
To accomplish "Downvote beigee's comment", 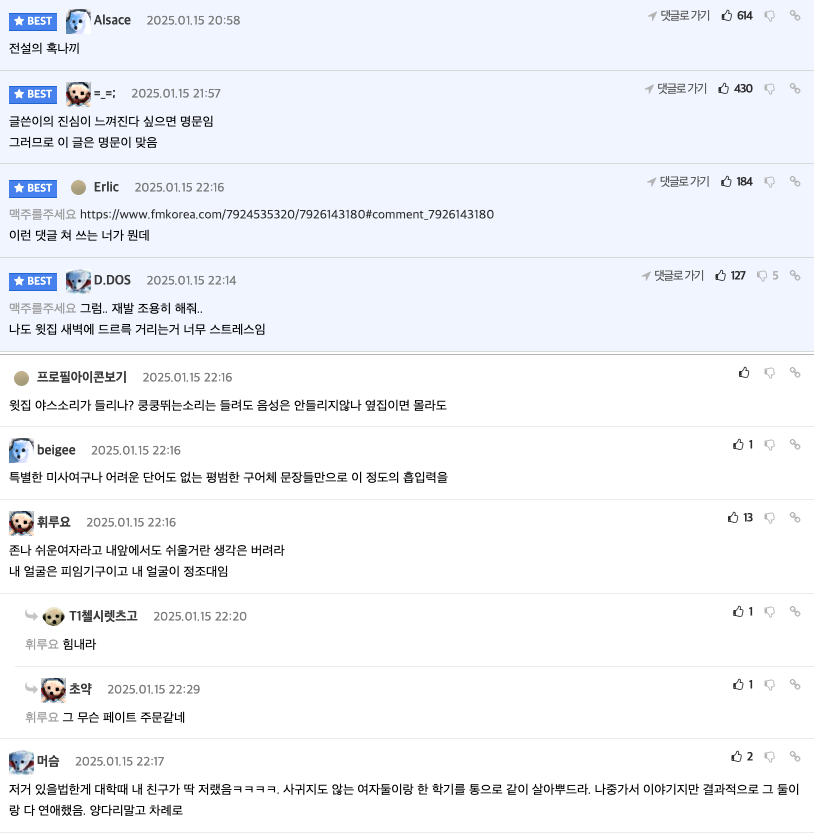I will (770, 444).
